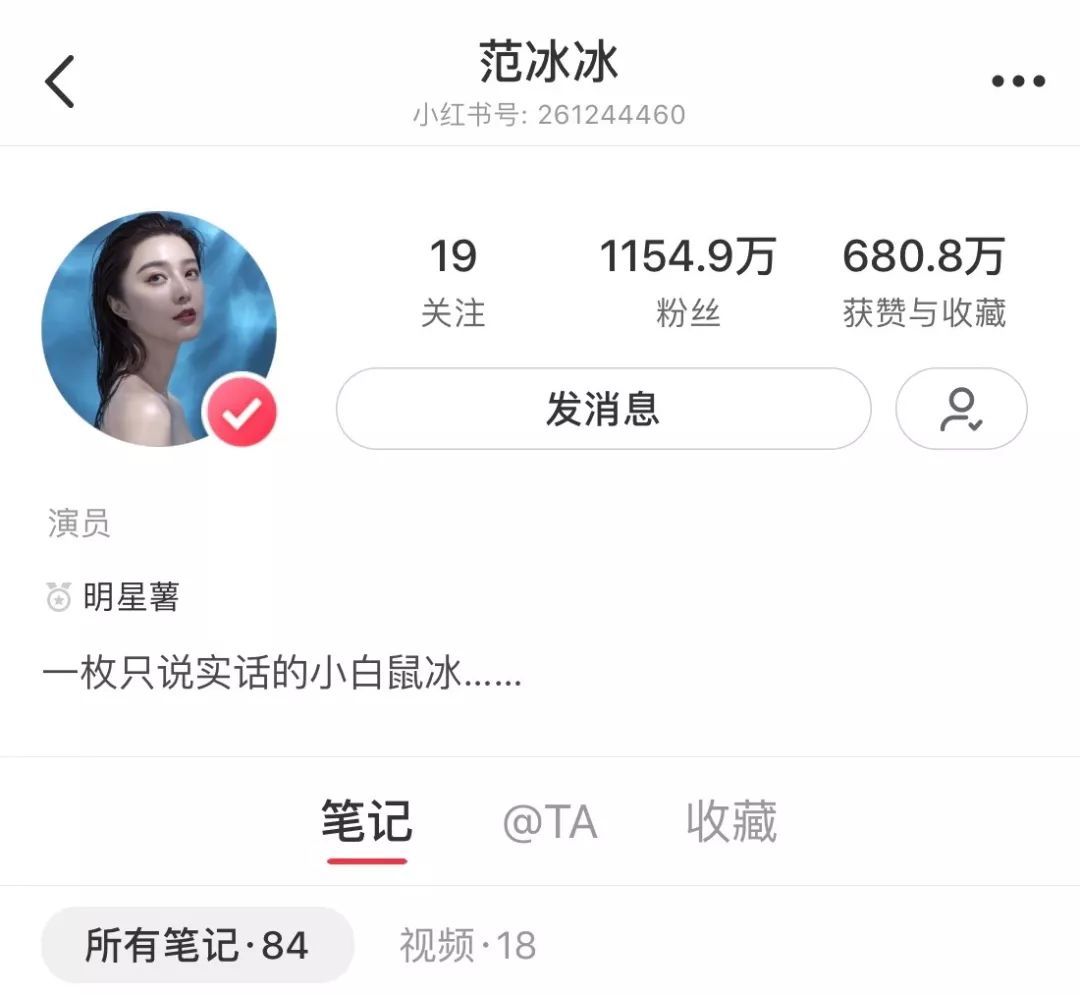Switch to the 收藏 tab

[731, 823]
